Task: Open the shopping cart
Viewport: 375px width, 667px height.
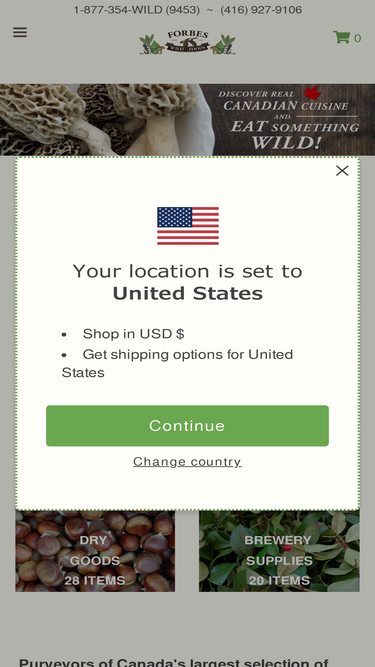Action: point(347,37)
